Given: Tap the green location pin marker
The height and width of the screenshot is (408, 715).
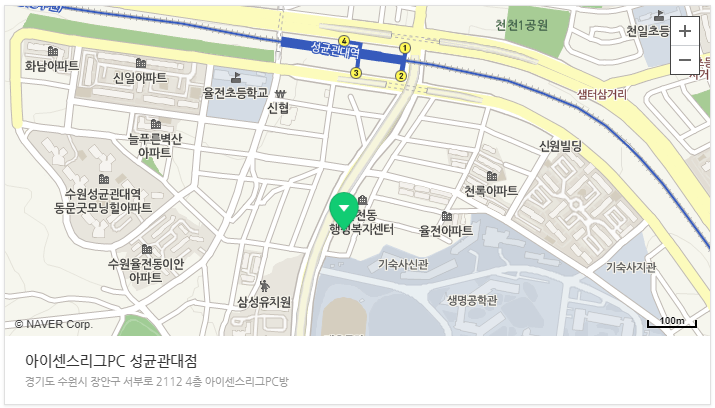Looking at the screenshot, I should coord(344,210).
